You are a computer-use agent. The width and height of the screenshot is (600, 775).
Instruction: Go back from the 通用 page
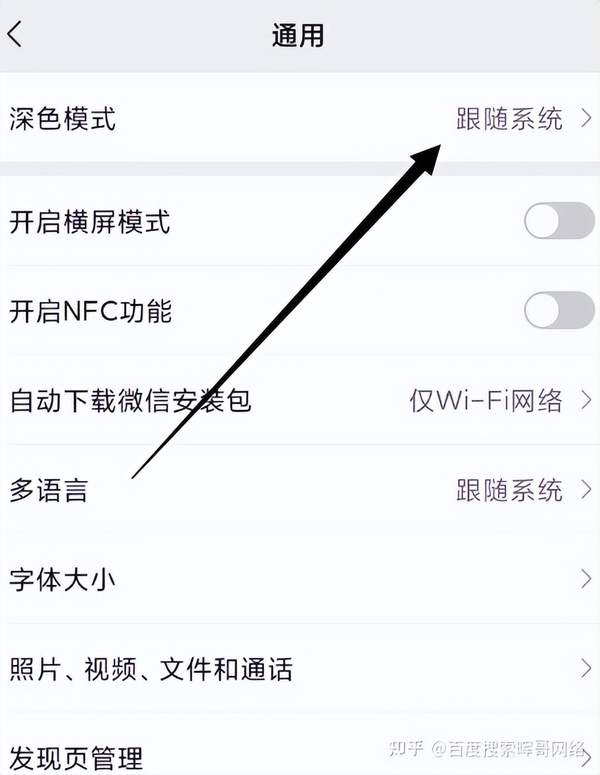pos(16,34)
